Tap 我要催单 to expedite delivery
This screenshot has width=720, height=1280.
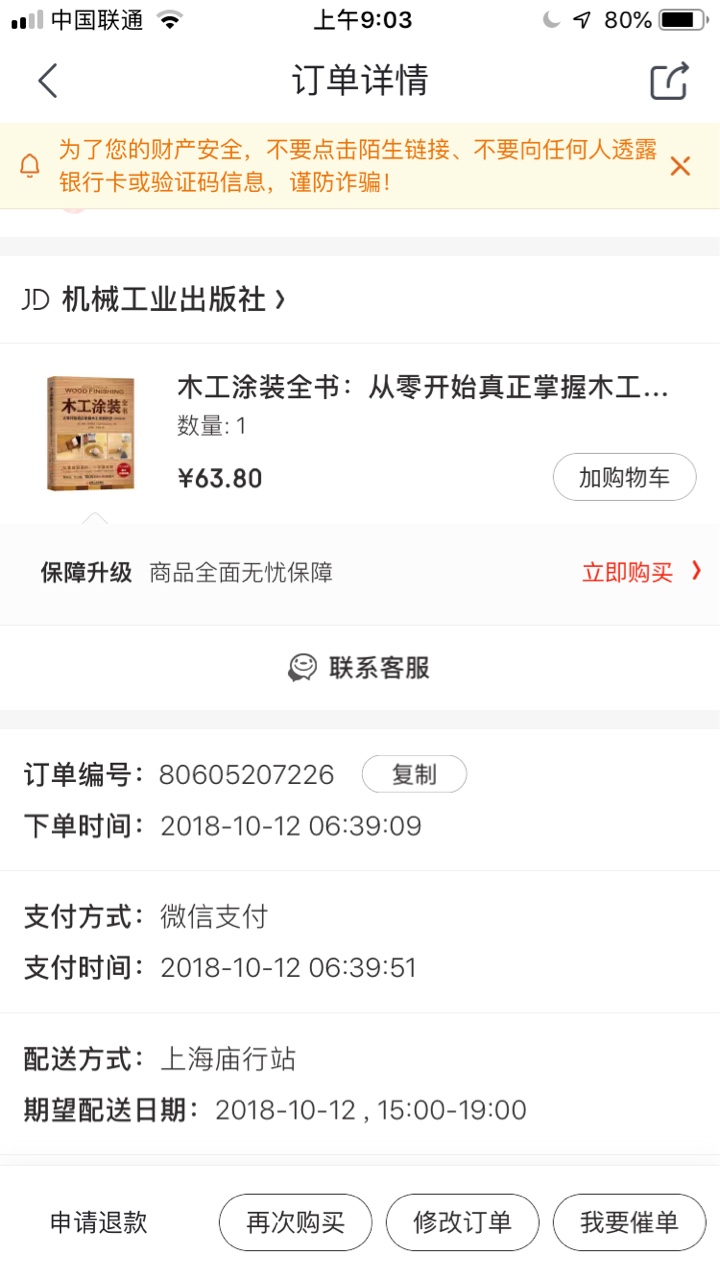629,1222
